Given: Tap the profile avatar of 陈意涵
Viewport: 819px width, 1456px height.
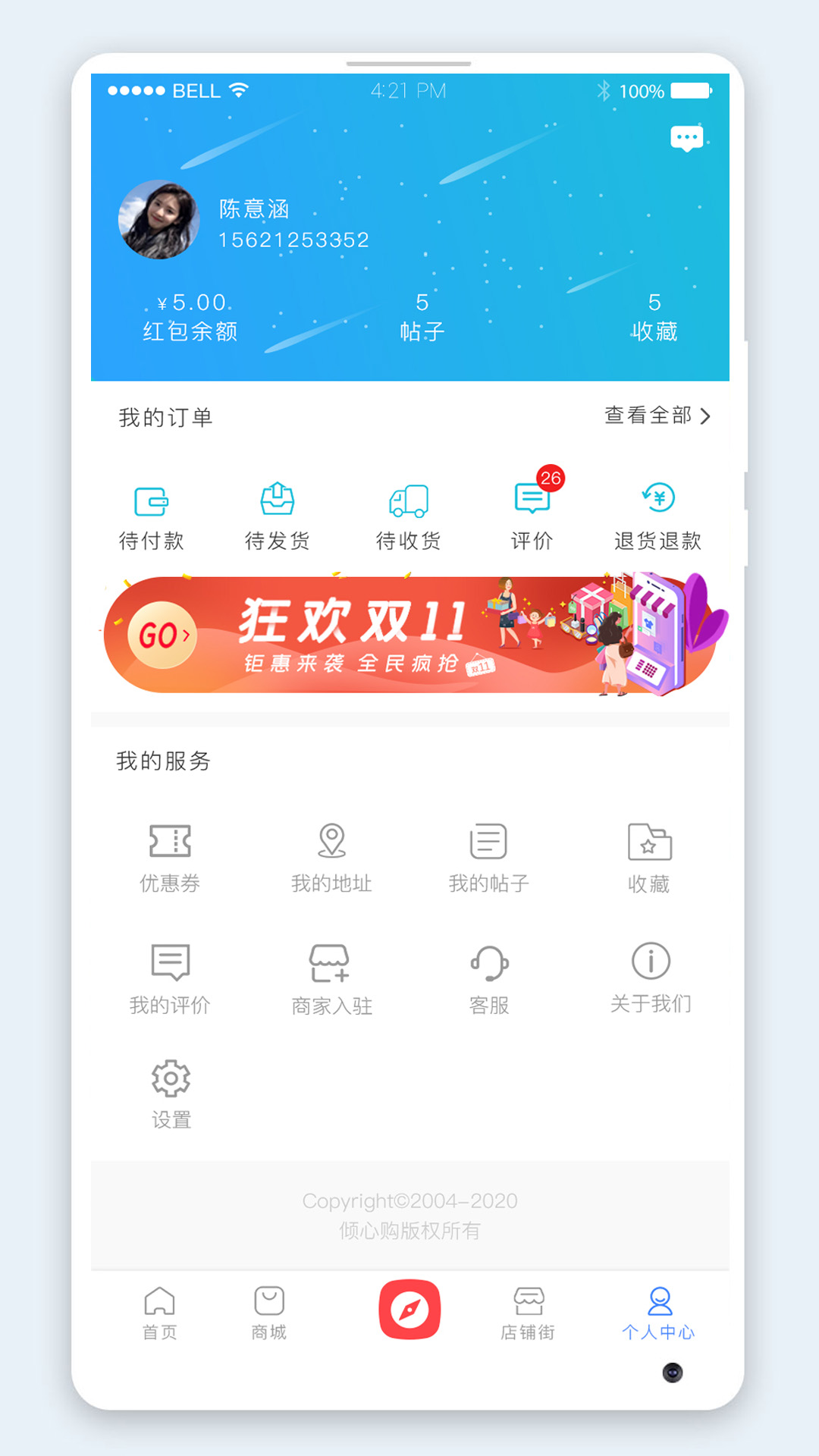Looking at the screenshot, I should (159, 220).
